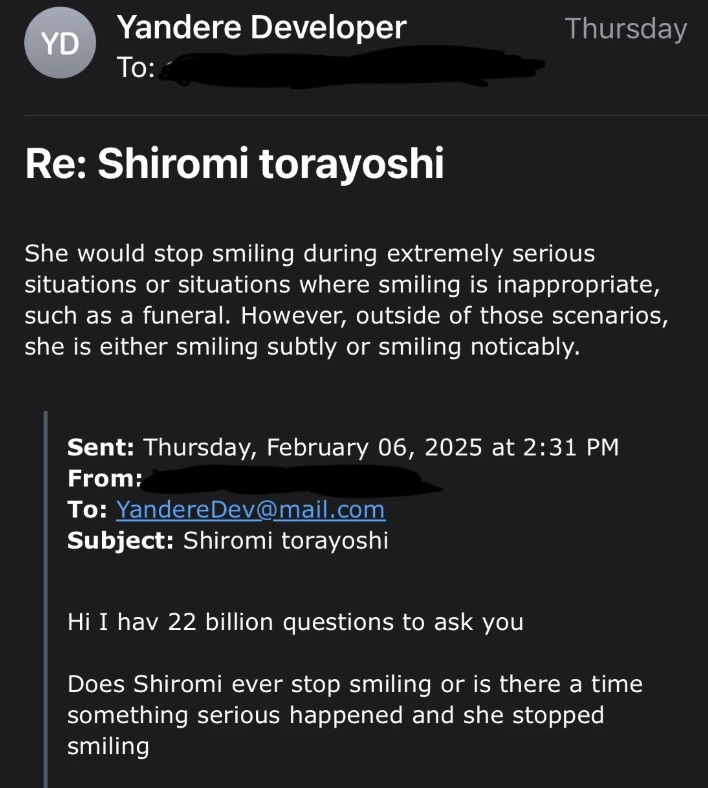Open the YandereDev@mail.com email link
Viewport: 708px width, 788px height.
pos(250,510)
